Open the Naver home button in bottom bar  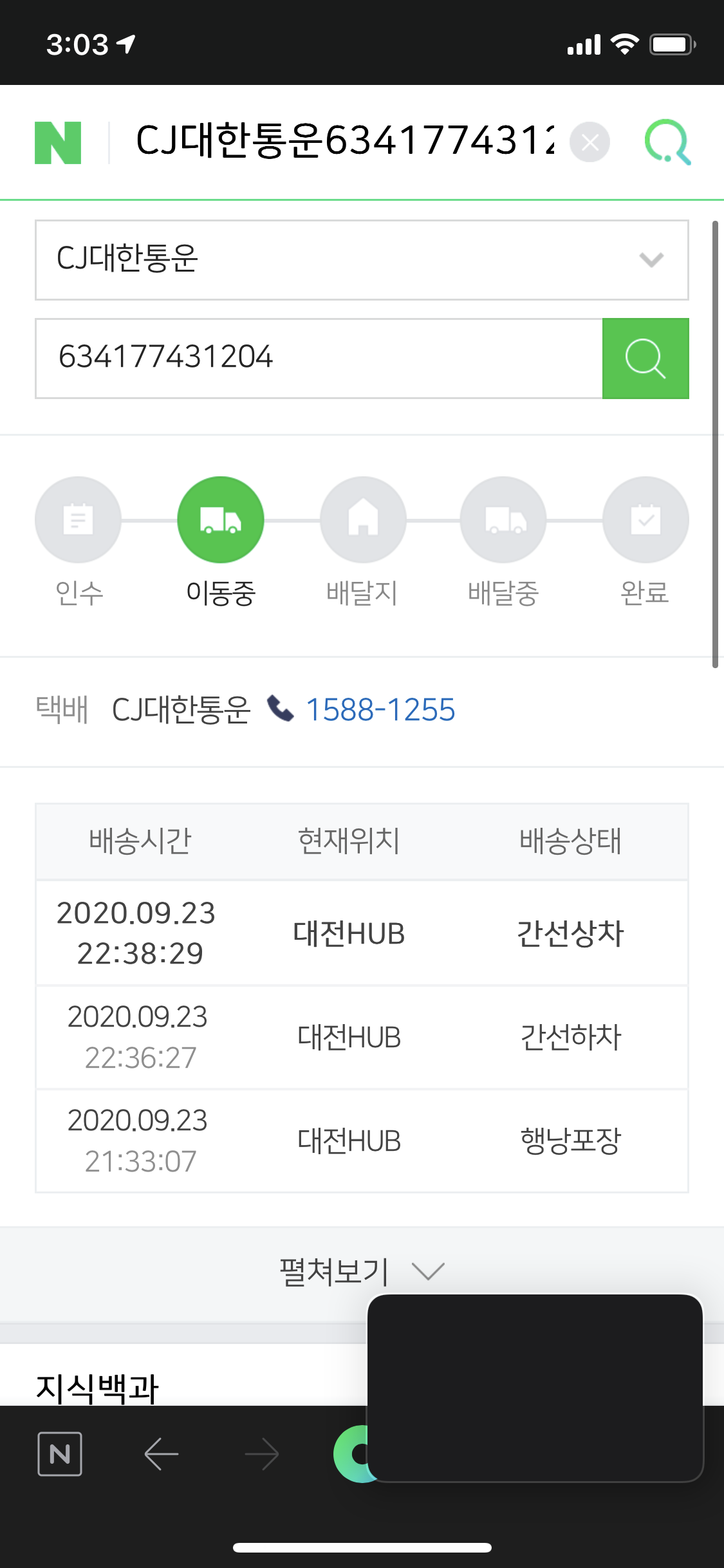[60, 1454]
